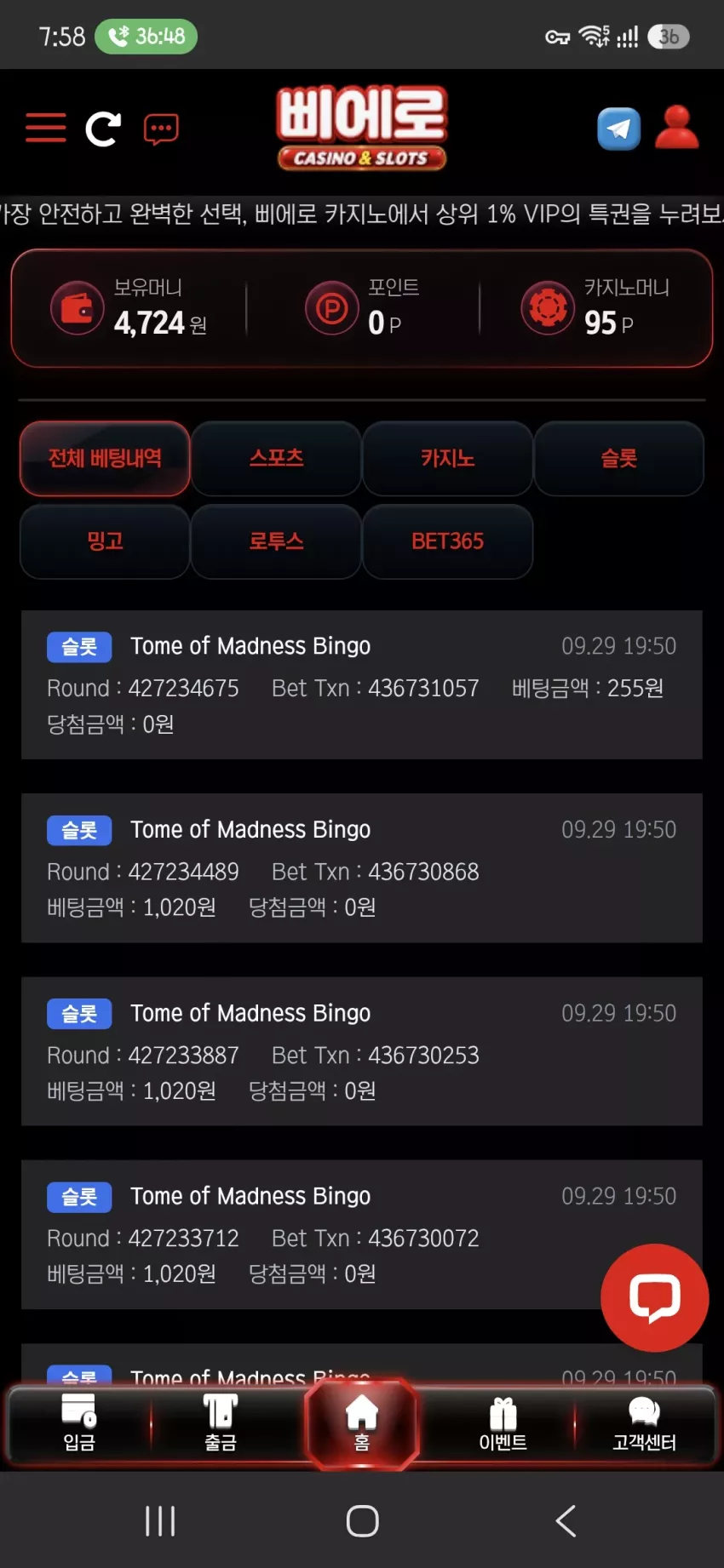This screenshot has height=1568, width=724.
Task: Open the message chat icon in header
Action: coord(161,129)
